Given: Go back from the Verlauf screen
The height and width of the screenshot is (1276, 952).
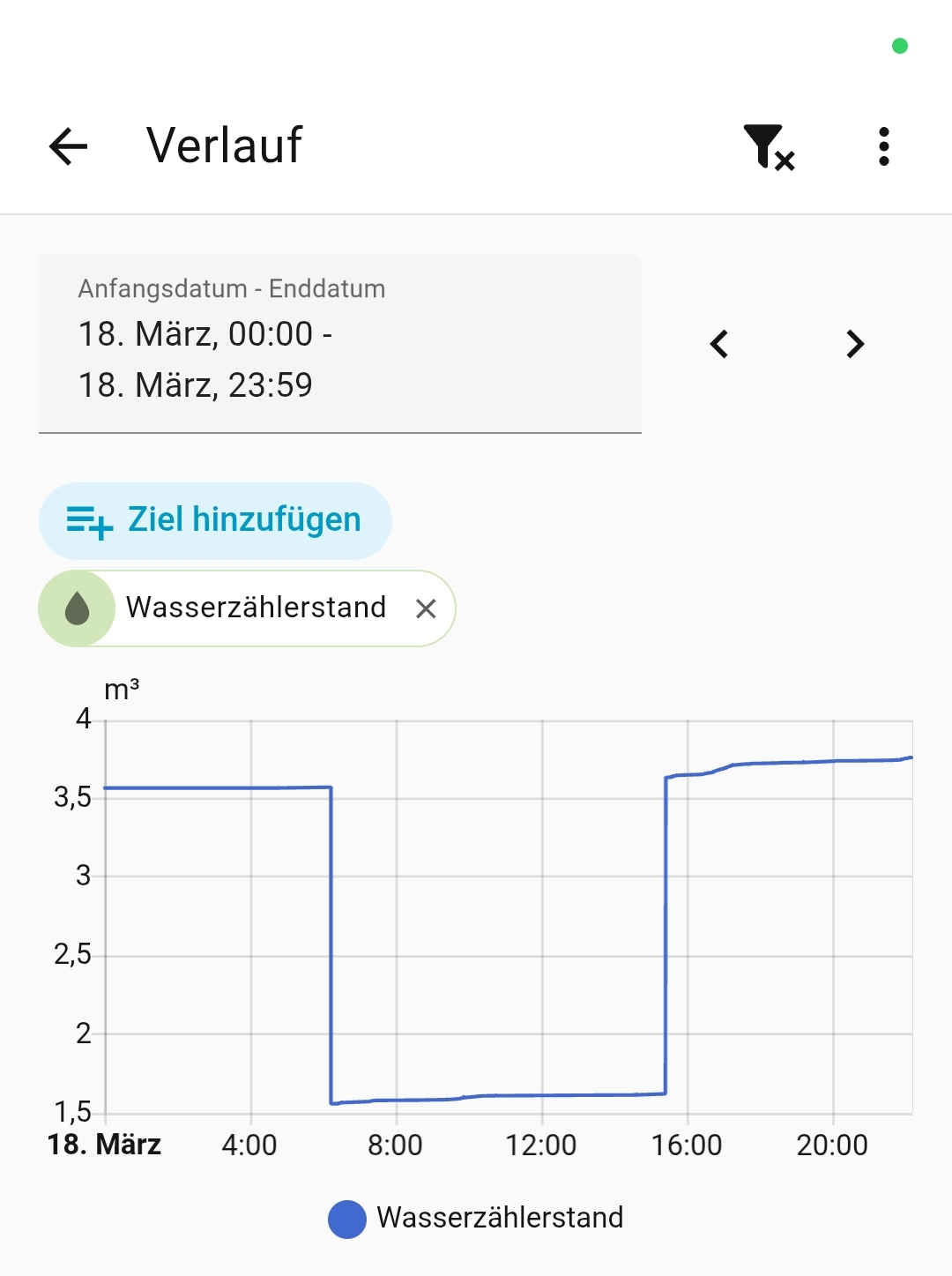Looking at the screenshot, I should point(69,146).
